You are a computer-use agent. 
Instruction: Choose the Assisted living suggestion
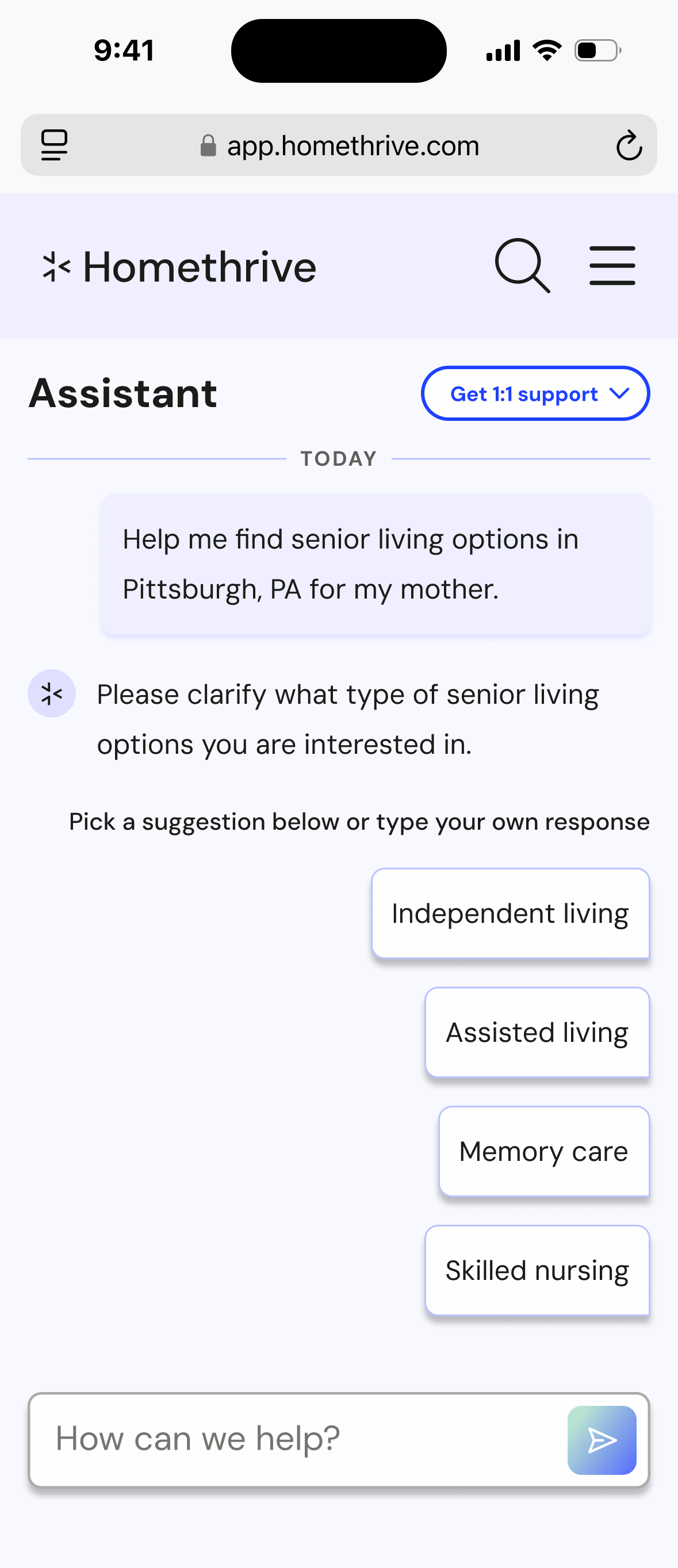tap(537, 1032)
